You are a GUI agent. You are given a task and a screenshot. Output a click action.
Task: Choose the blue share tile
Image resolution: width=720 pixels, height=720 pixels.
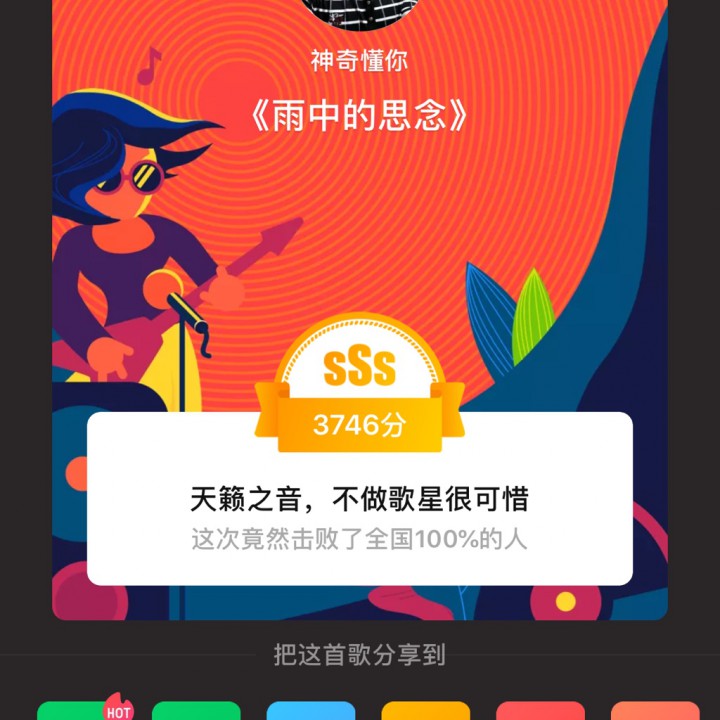tap(311, 711)
